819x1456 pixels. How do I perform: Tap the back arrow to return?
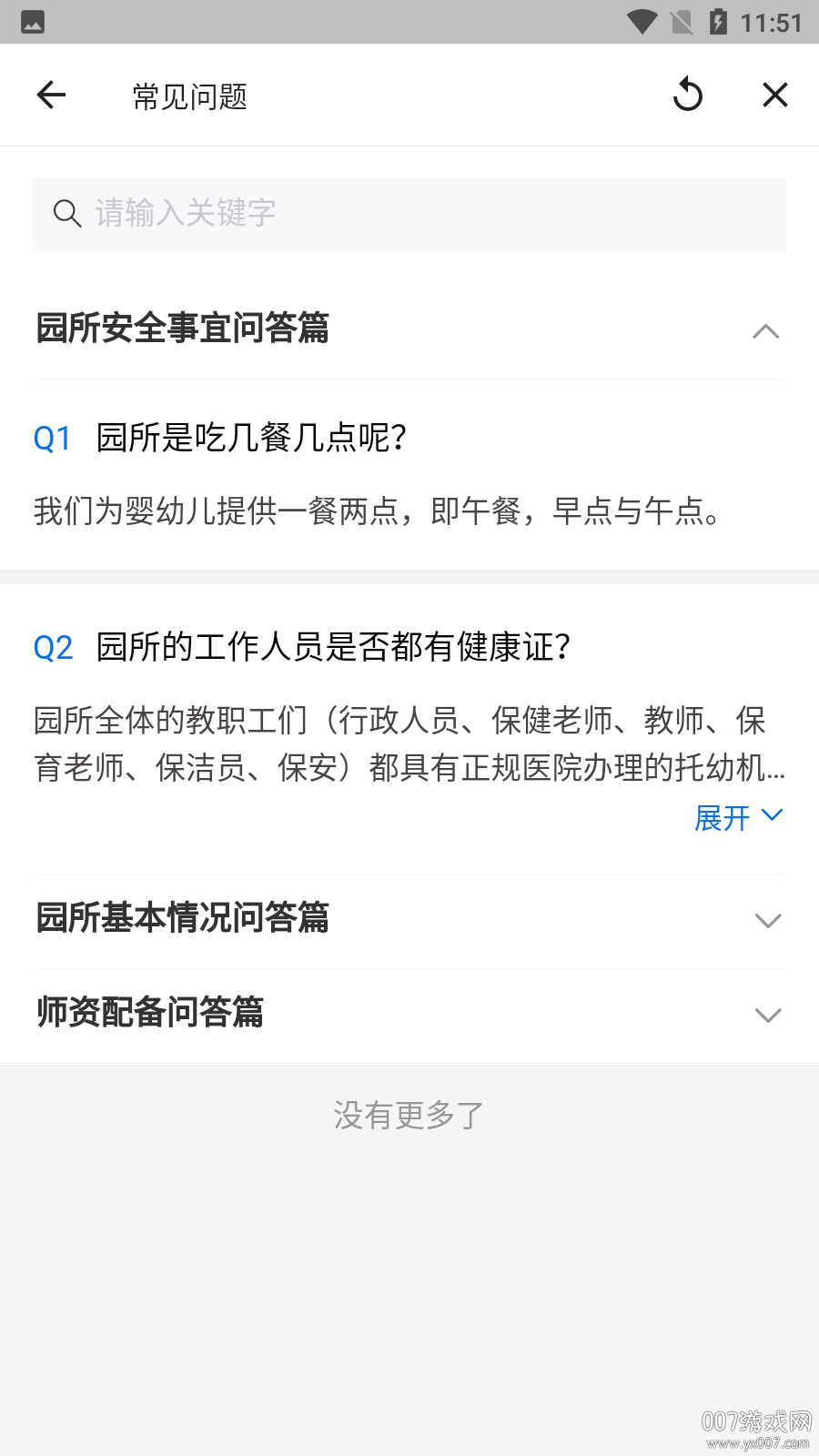51,95
